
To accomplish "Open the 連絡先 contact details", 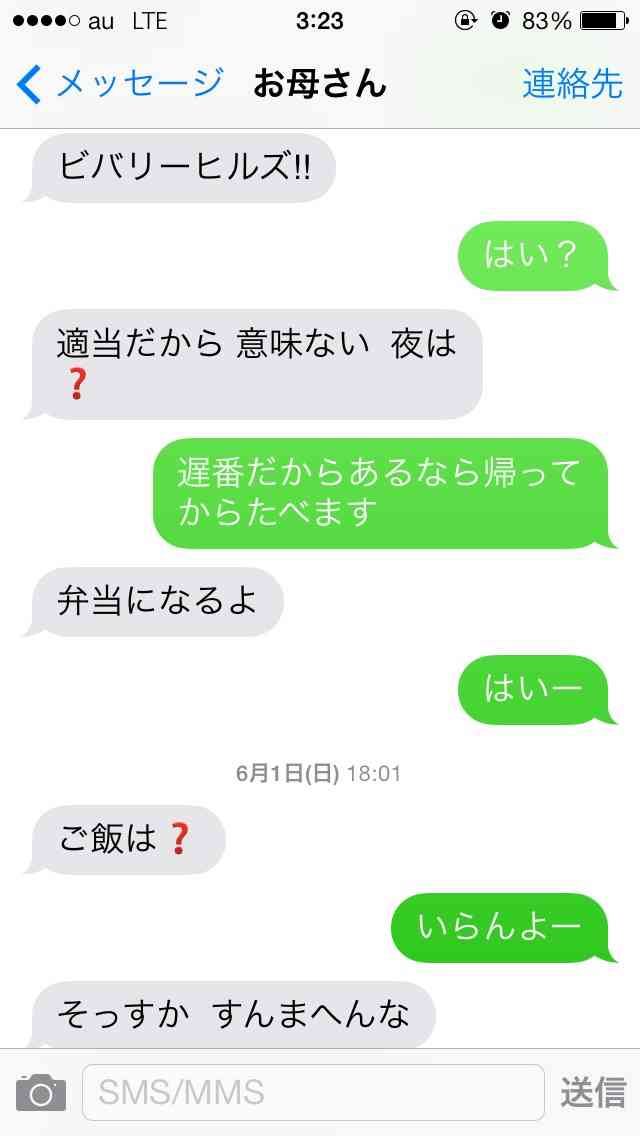I will coord(572,84).
